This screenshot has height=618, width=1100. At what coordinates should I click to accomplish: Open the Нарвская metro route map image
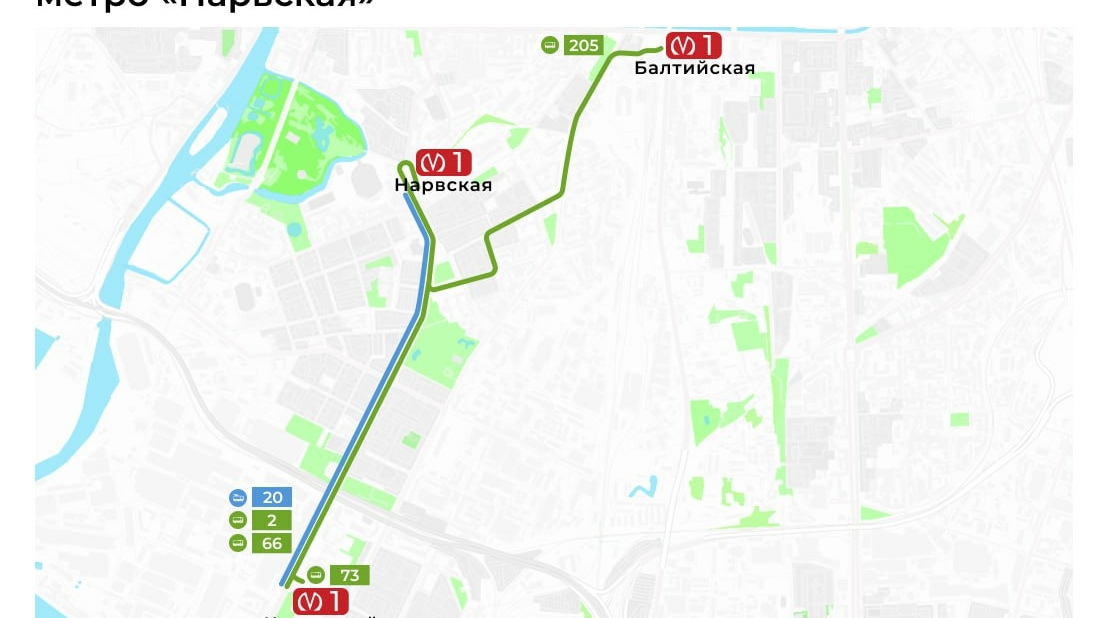(x=553, y=322)
